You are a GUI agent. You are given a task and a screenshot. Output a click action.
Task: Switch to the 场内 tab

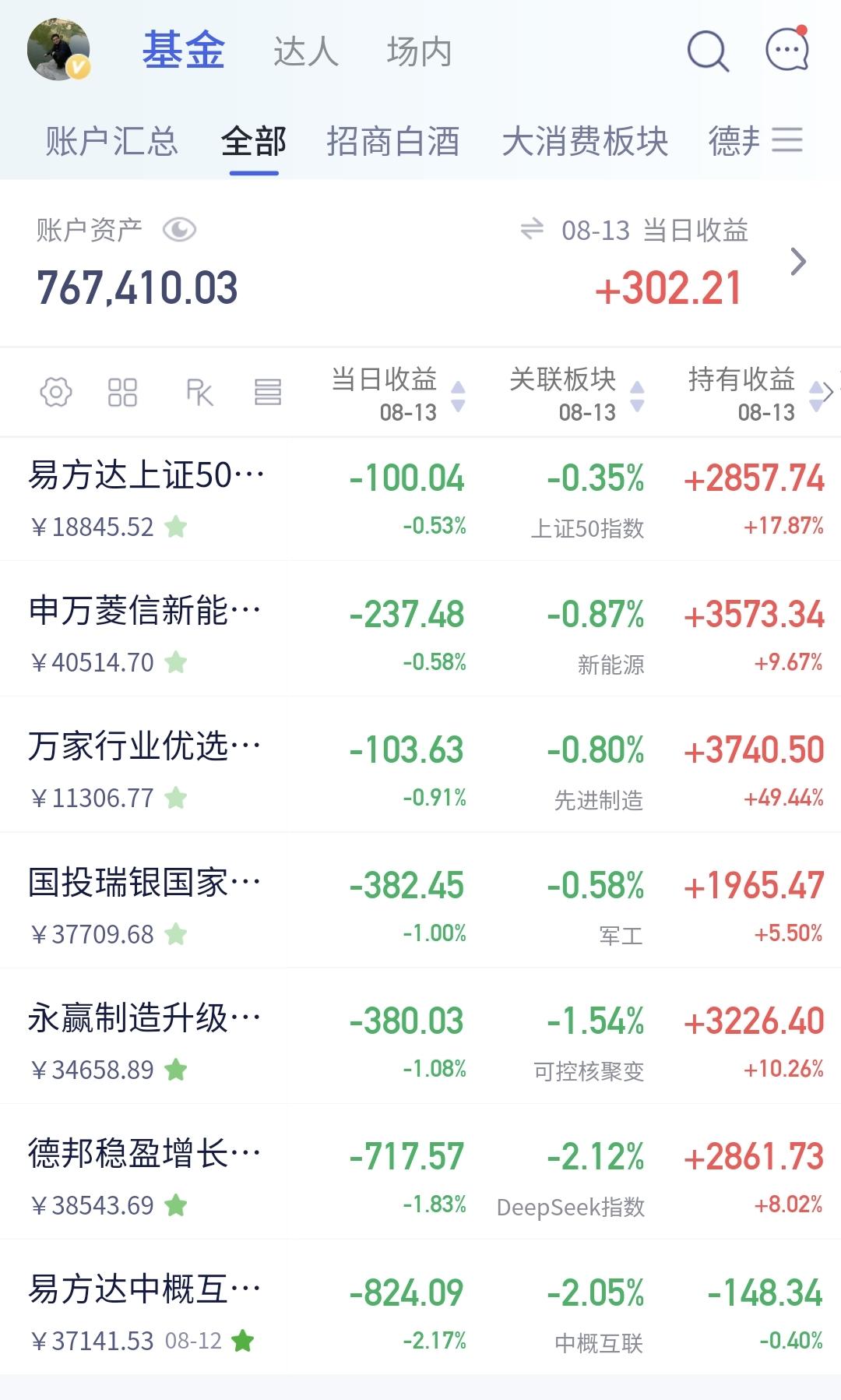419,51
